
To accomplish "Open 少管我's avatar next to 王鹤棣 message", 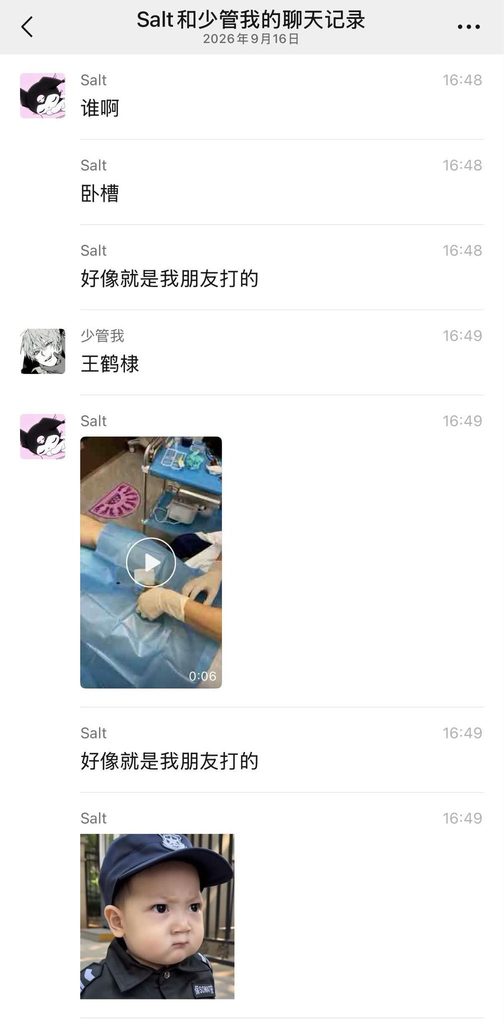I will click(x=43, y=351).
